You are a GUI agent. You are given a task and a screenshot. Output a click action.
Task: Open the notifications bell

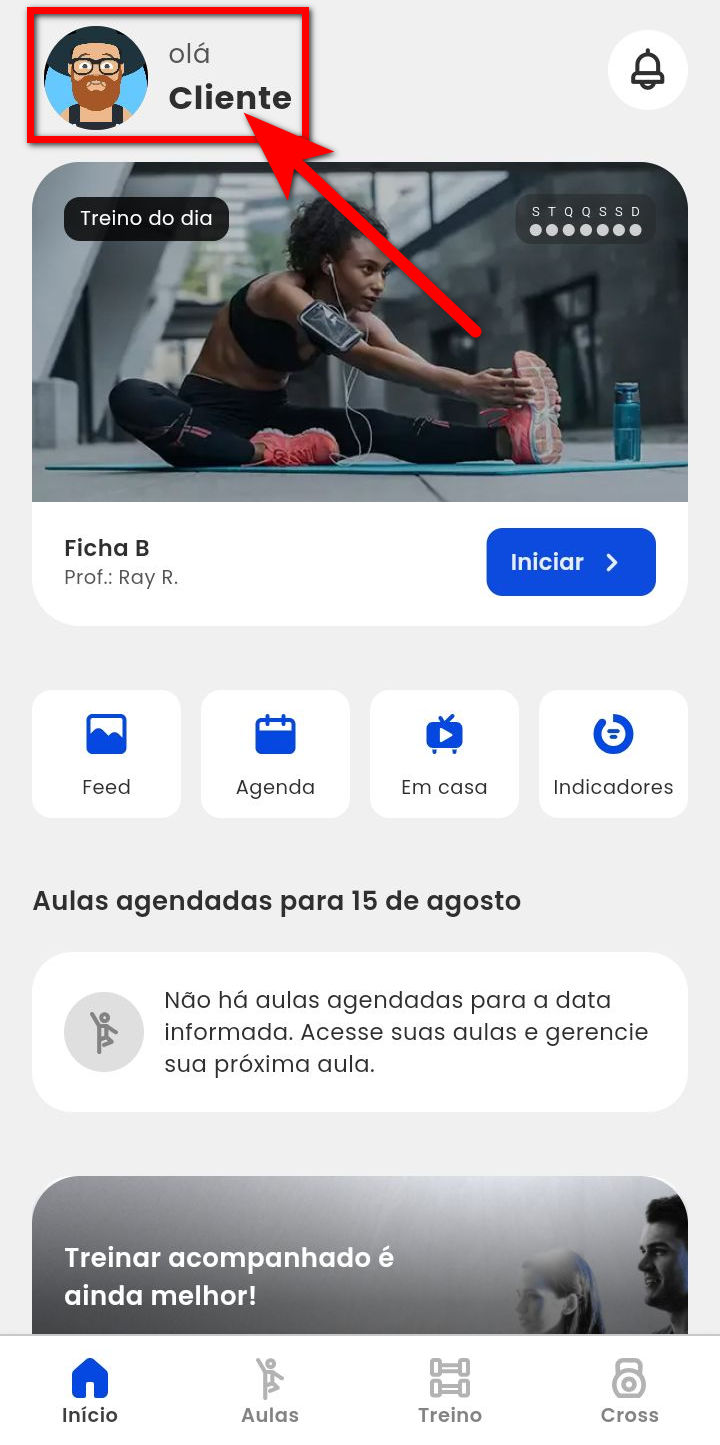pyautogui.click(x=647, y=69)
